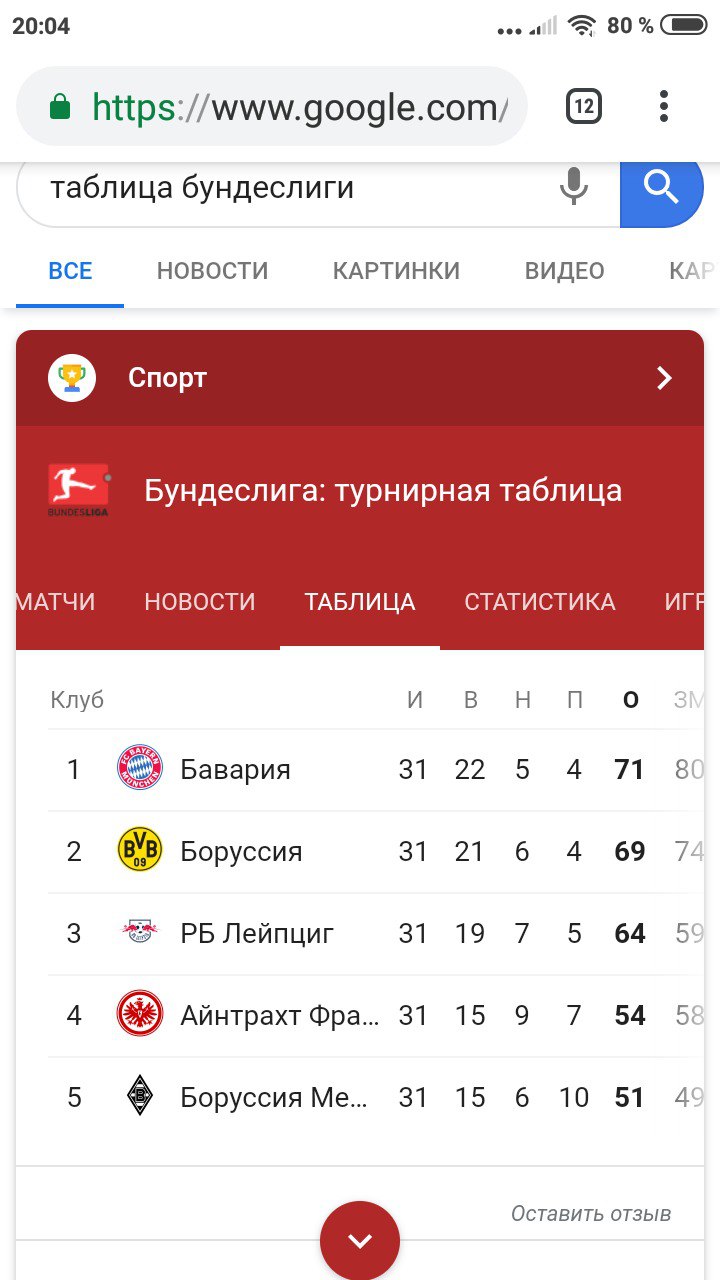Open the tab switcher showing 12 tabs

click(584, 106)
